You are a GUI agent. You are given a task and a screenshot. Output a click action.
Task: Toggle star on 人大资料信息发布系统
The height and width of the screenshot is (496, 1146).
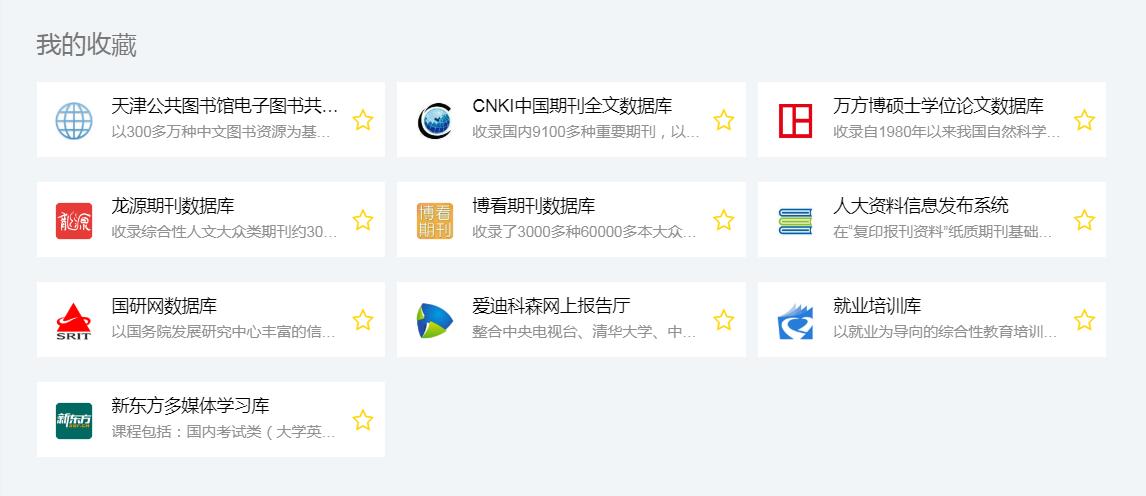click(1084, 220)
